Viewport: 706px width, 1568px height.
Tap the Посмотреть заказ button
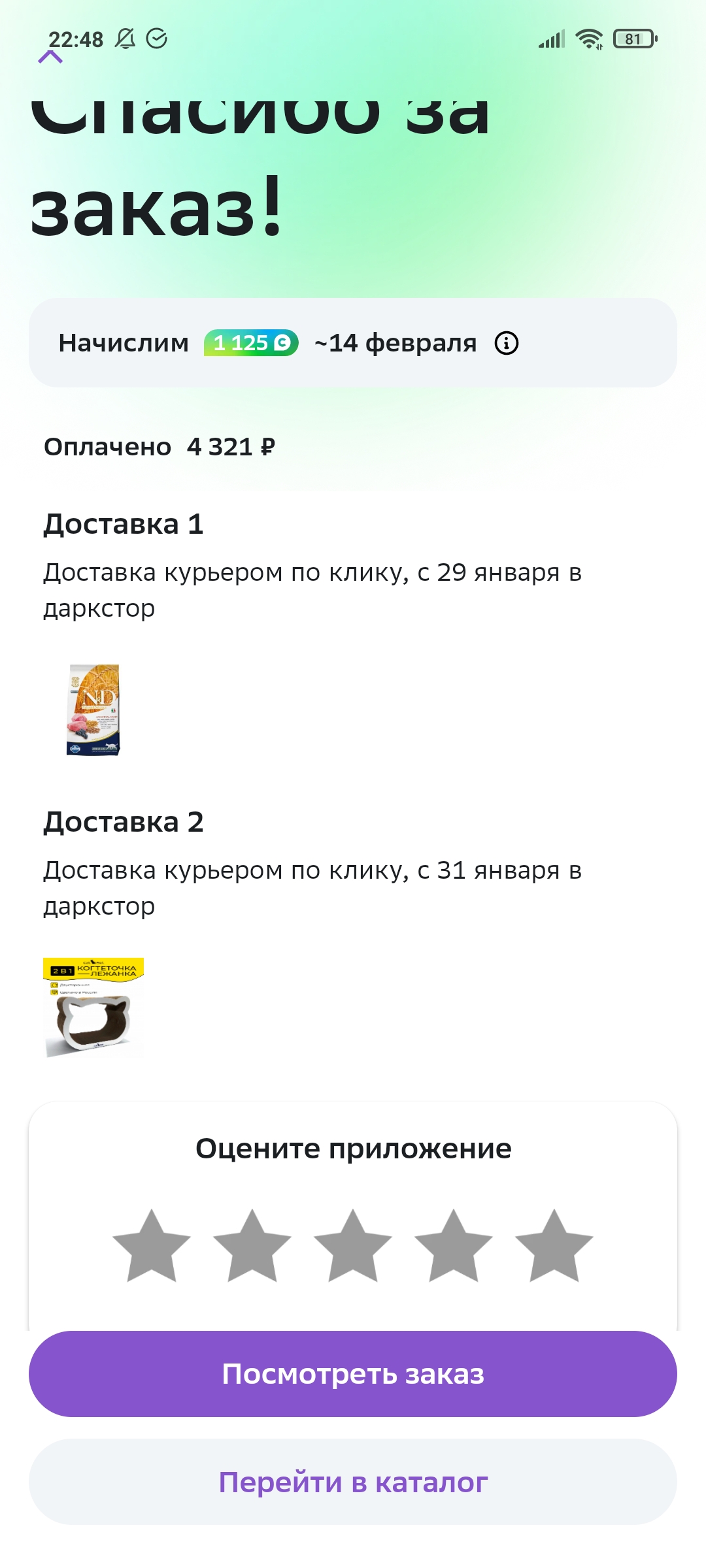(x=353, y=1374)
